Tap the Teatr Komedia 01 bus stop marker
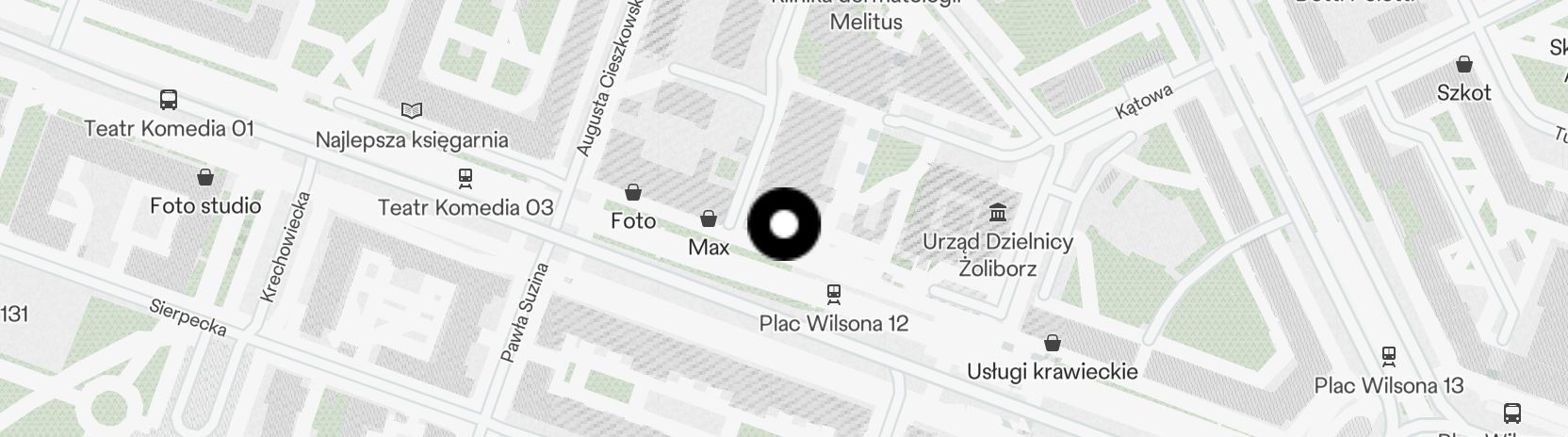1568x437 pixels. pyautogui.click(x=169, y=100)
